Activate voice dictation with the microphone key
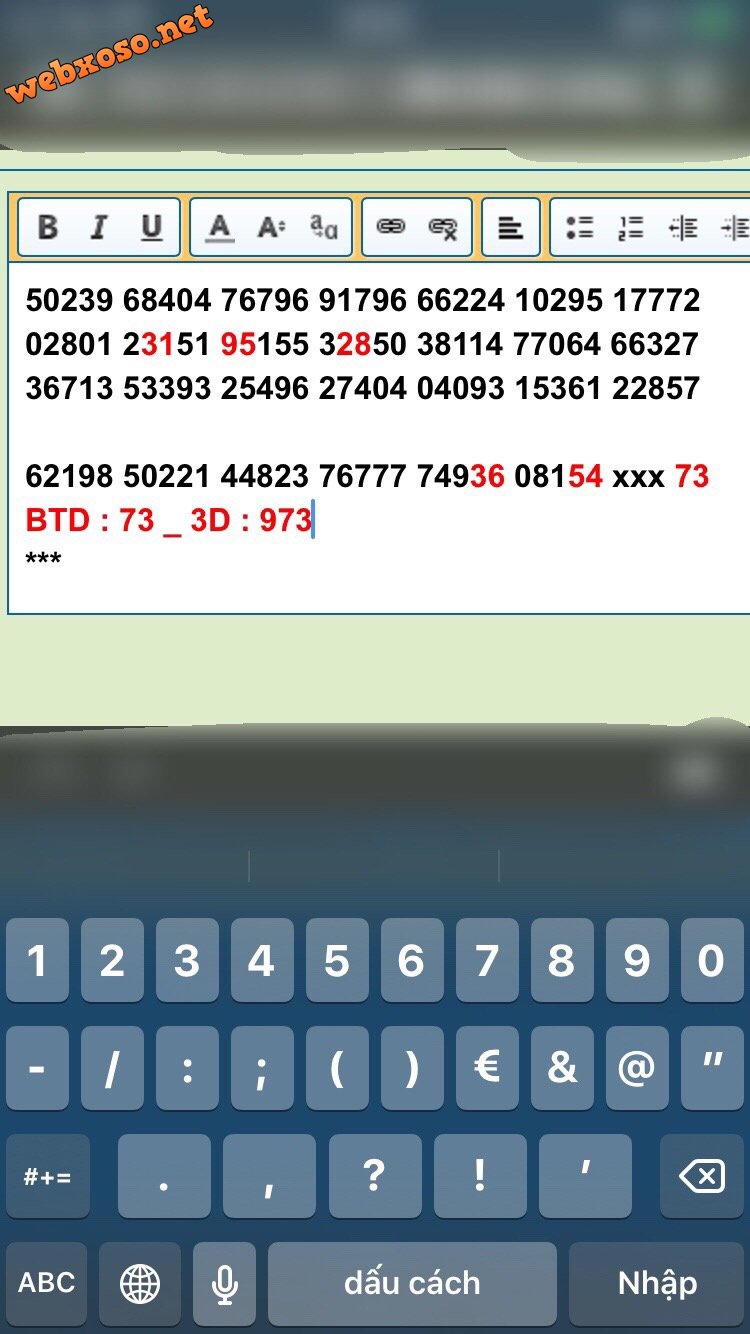 (224, 1283)
